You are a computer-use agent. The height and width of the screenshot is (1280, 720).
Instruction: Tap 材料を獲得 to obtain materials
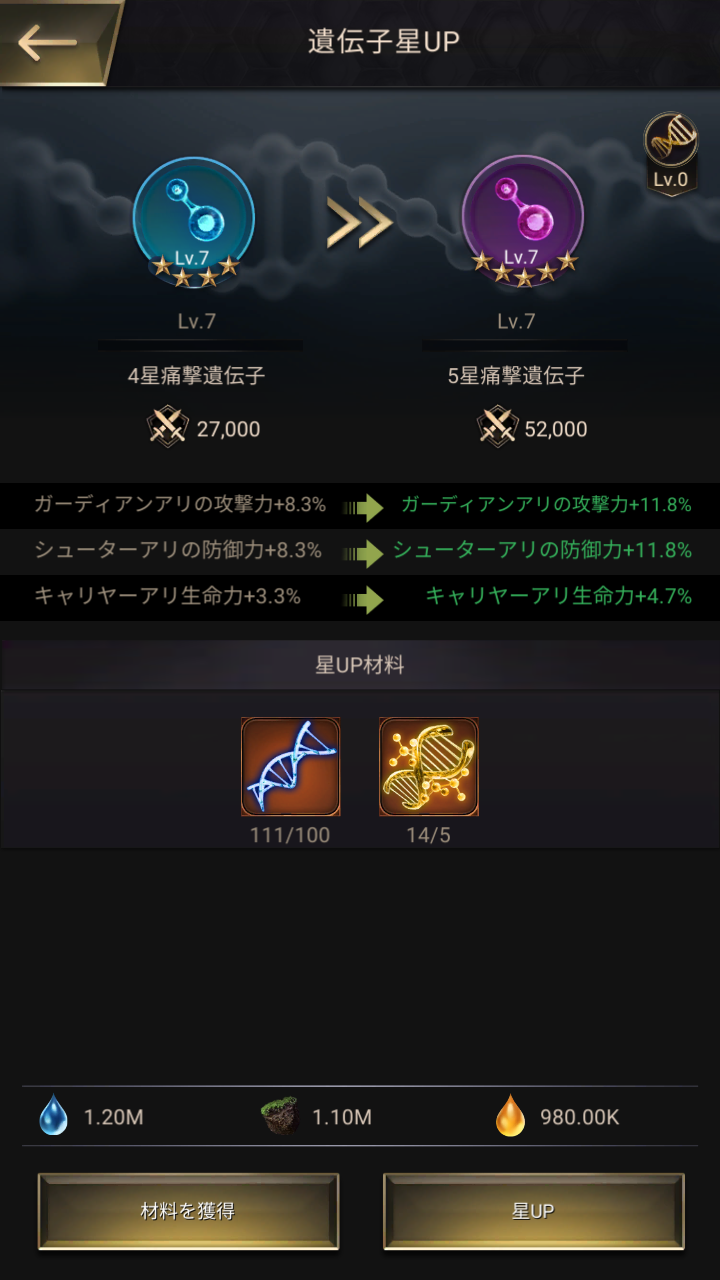click(x=188, y=1211)
